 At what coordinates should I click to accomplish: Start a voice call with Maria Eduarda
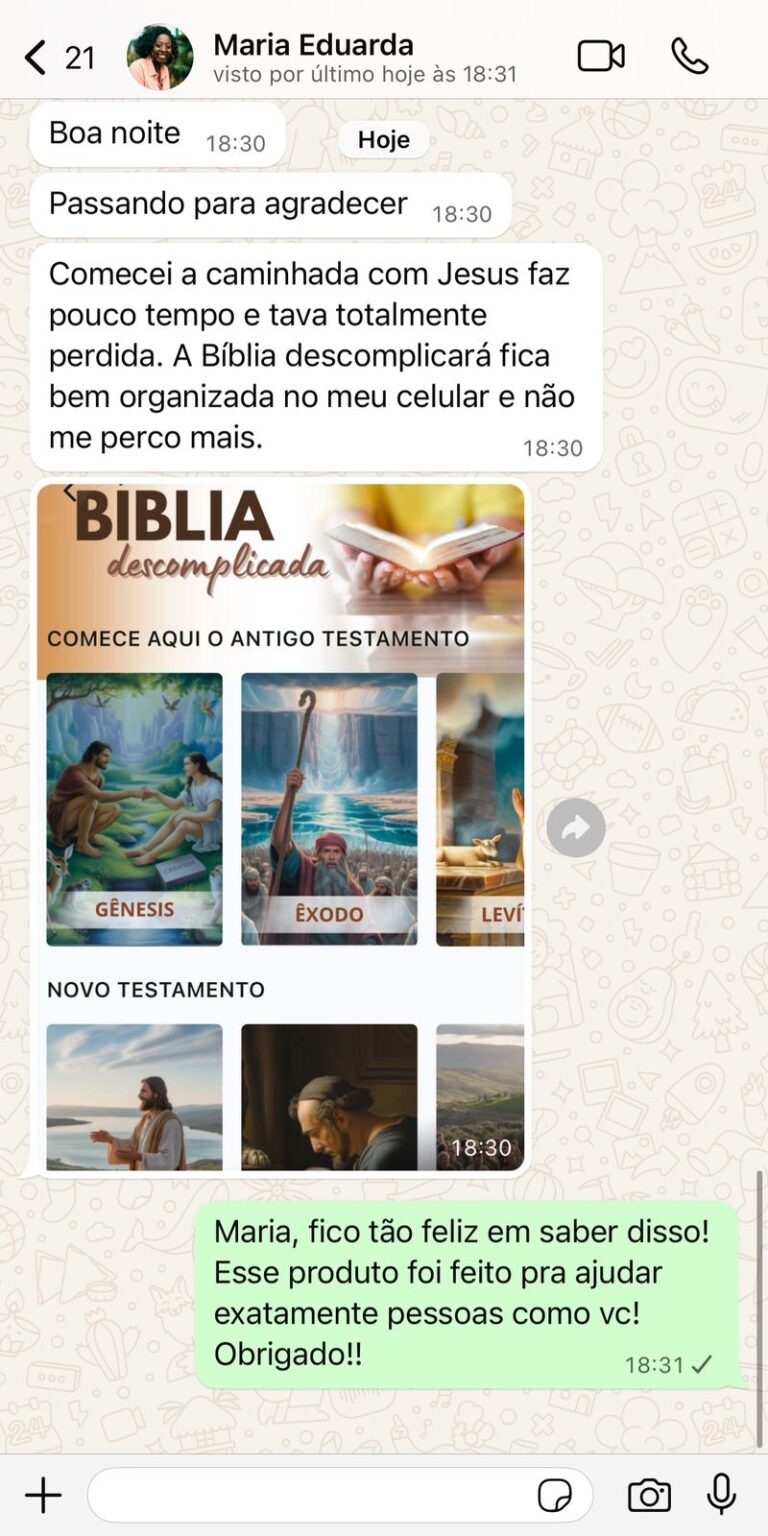pyautogui.click(x=689, y=57)
